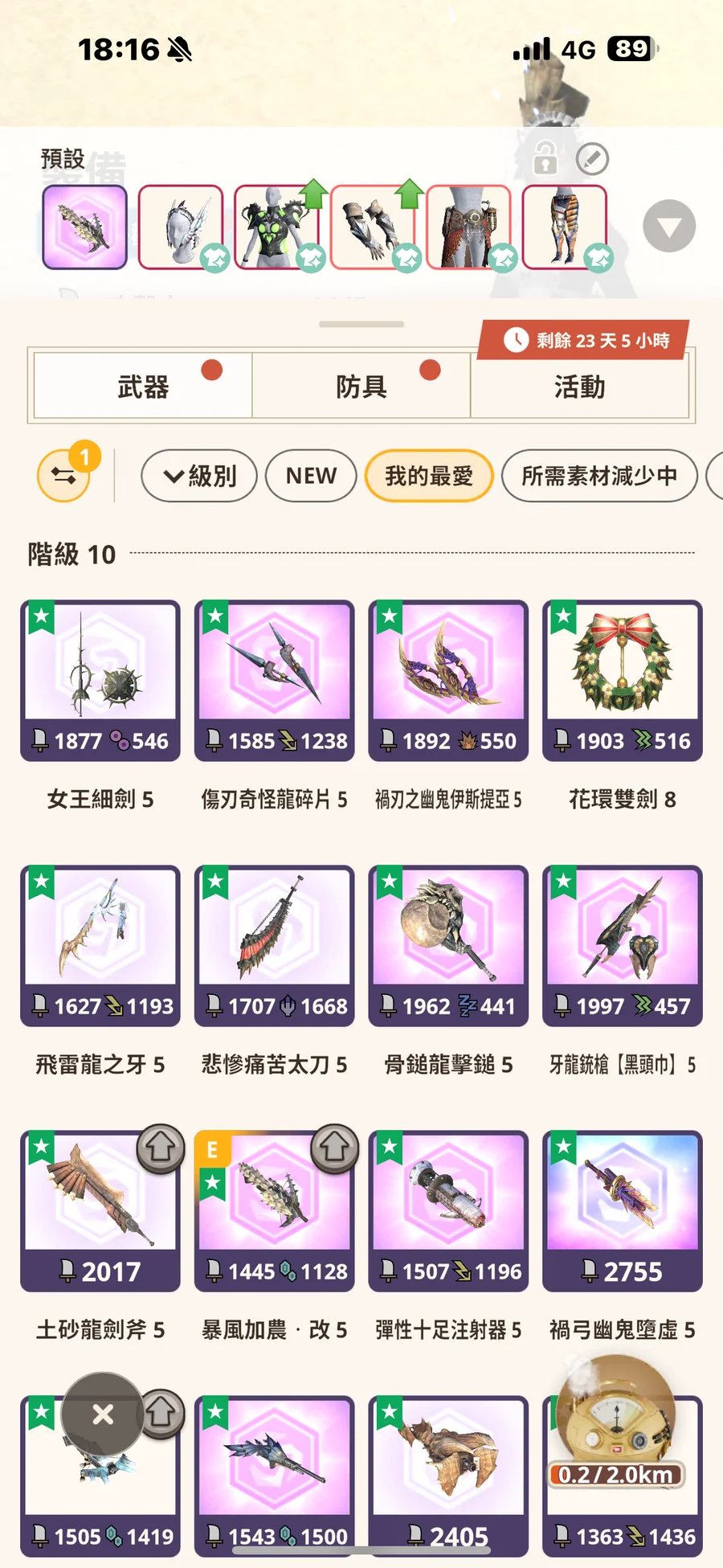Select the 所需素材減少中 filter chip

(x=598, y=476)
